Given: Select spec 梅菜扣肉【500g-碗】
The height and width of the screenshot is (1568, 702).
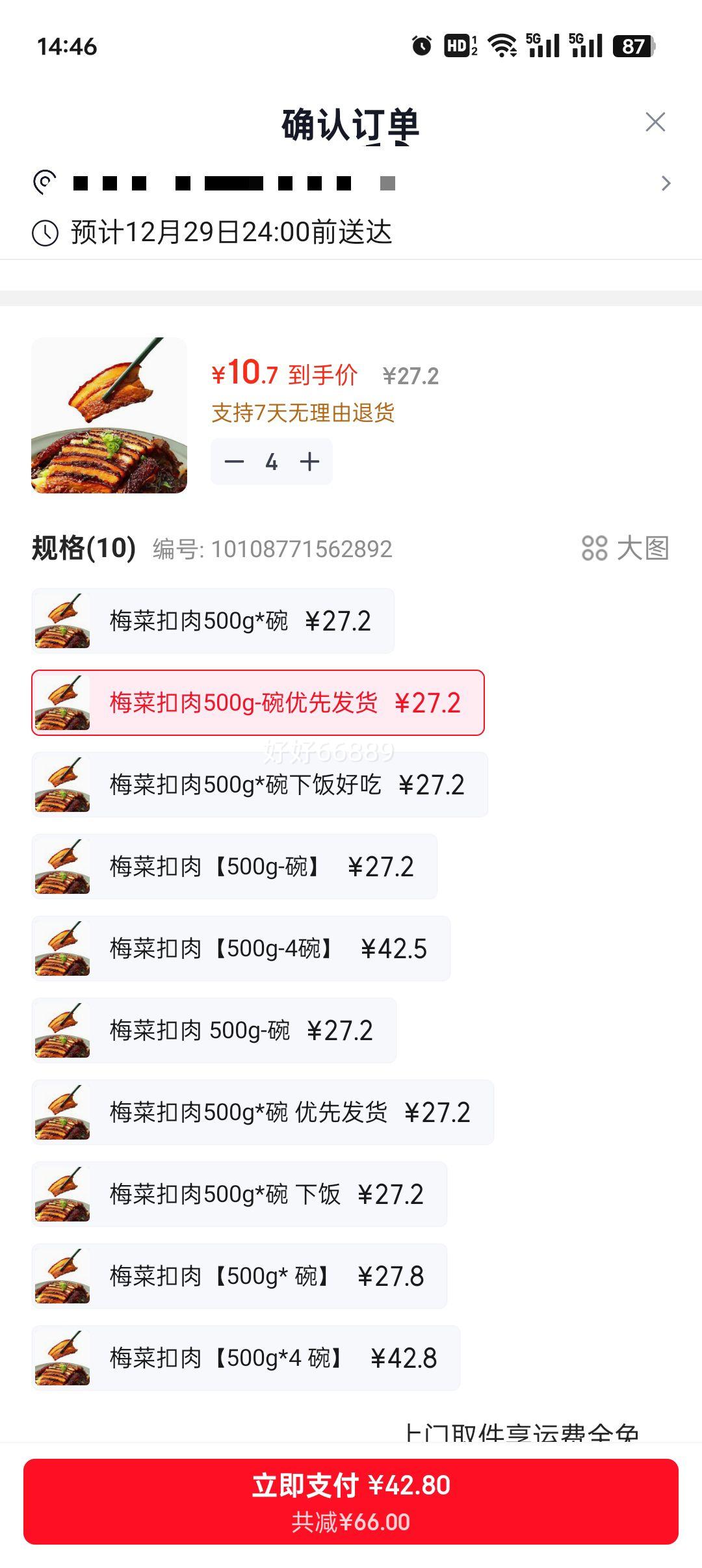Looking at the screenshot, I should [234, 867].
